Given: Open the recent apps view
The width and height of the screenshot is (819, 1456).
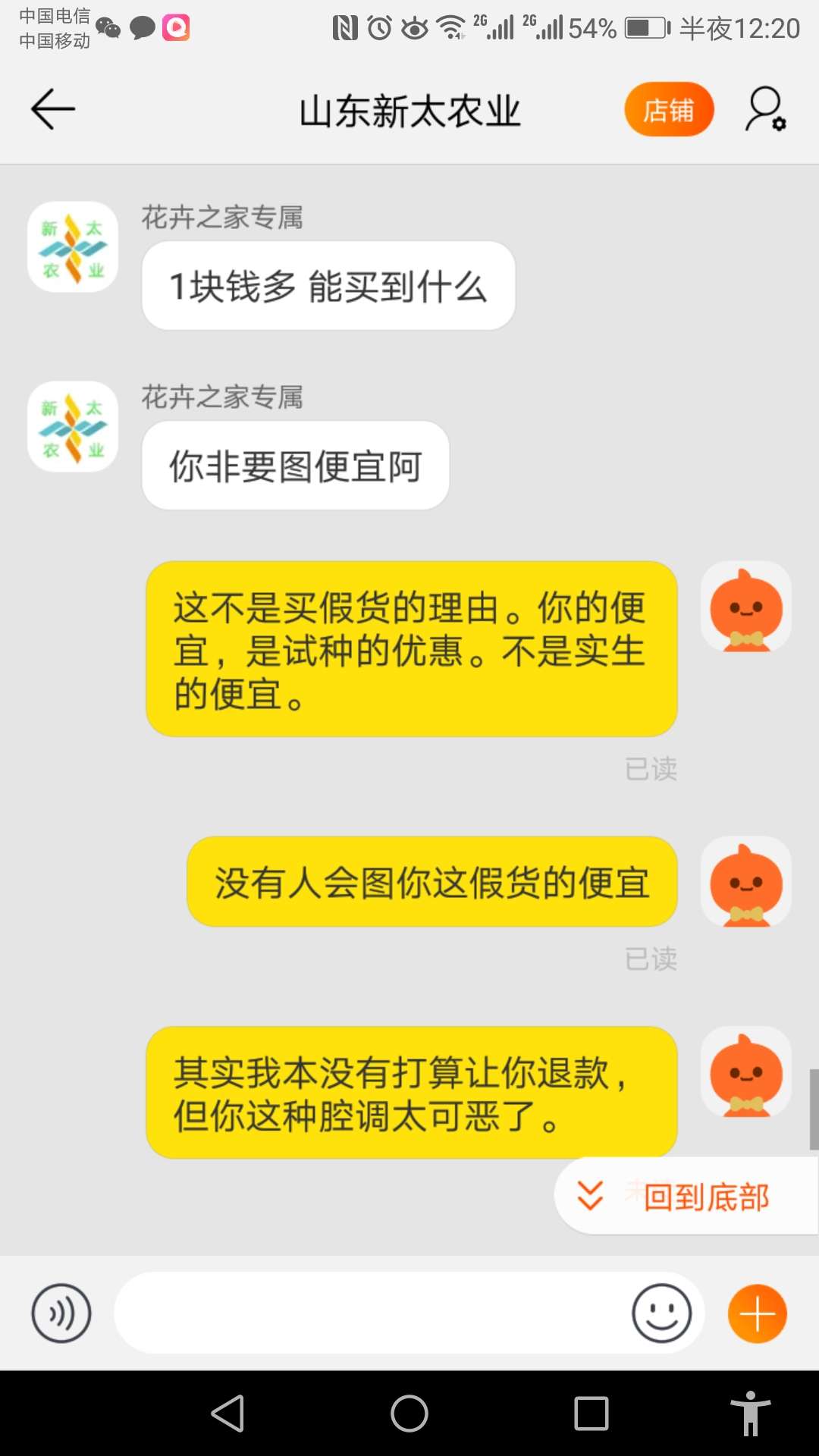Looking at the screenshot, I should pyautogui.click(x=591, y=1414).
